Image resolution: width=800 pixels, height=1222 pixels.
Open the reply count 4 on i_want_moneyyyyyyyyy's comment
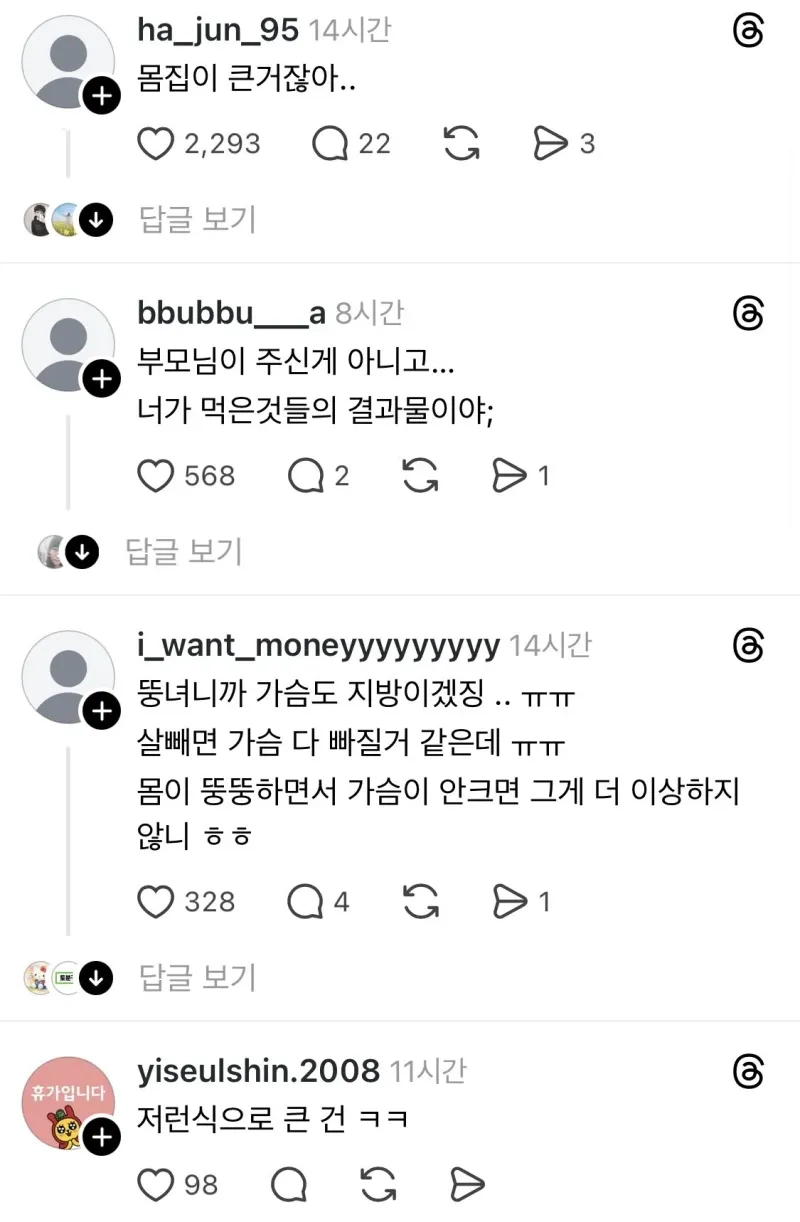(305, 902)
